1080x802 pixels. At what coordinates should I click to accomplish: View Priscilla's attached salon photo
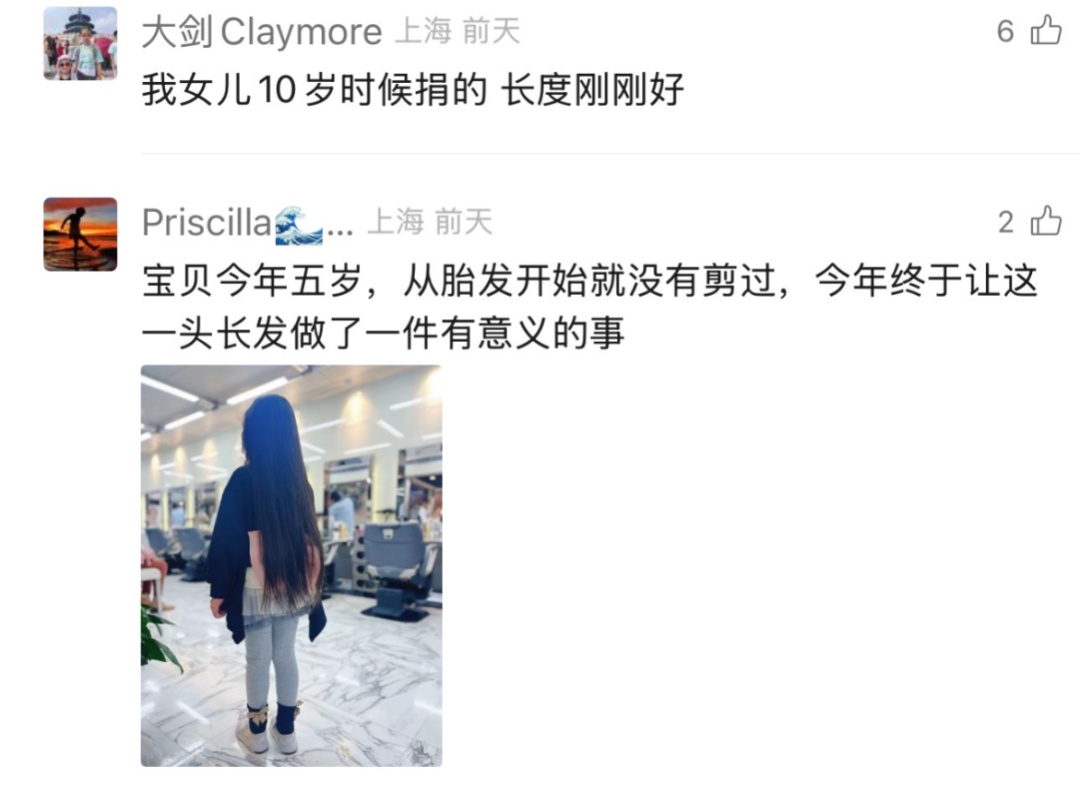point(291,565)
